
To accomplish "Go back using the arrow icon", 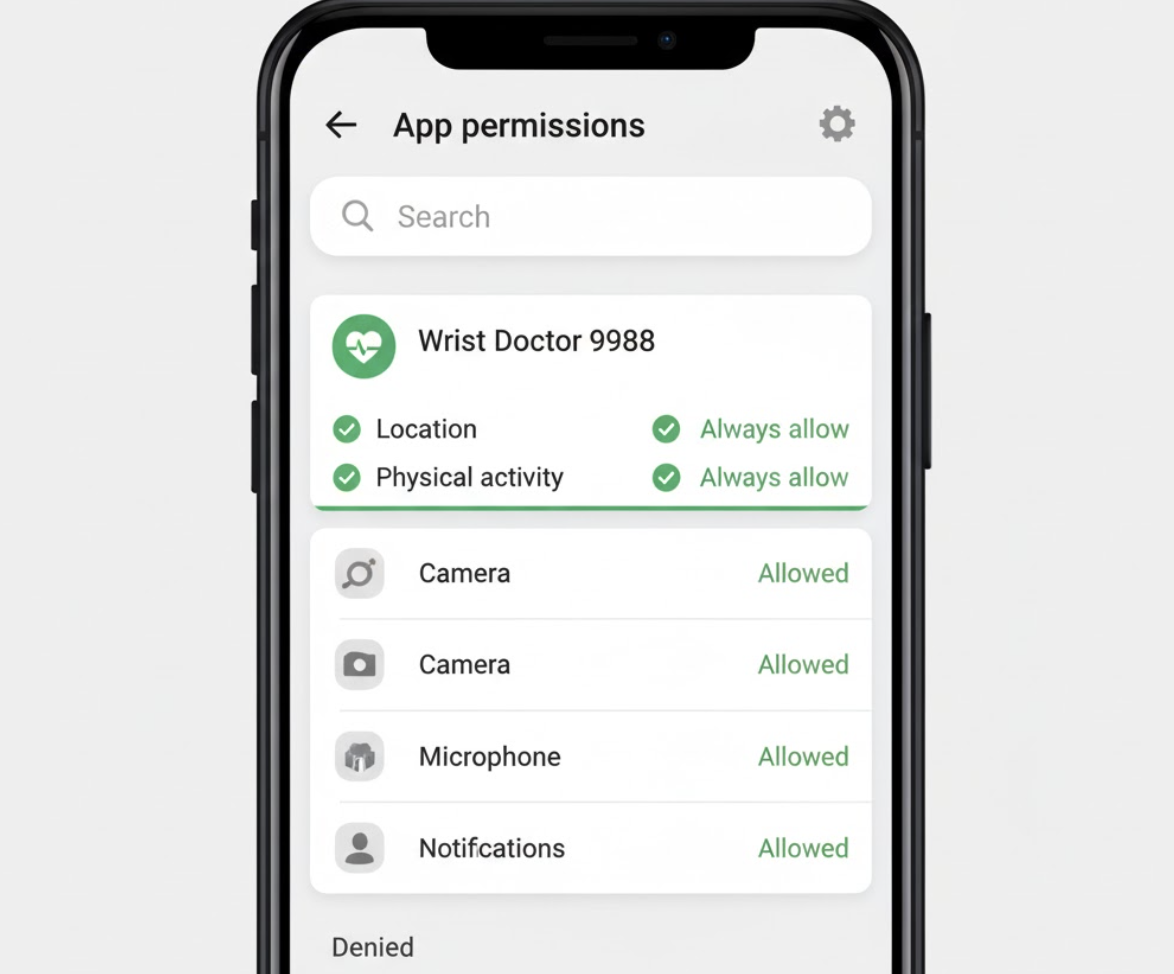I will point(341,125).
